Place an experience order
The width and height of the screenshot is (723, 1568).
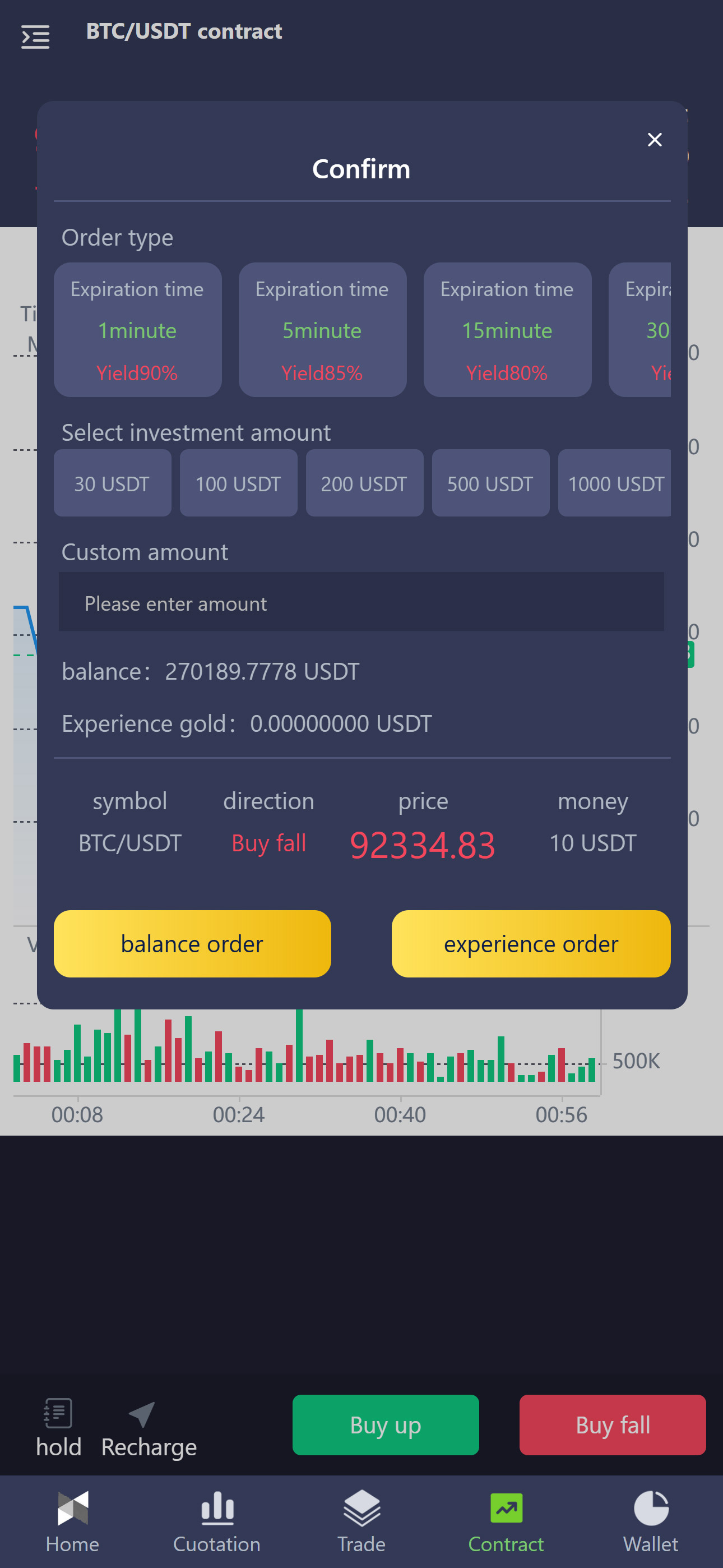coord(531,944)
